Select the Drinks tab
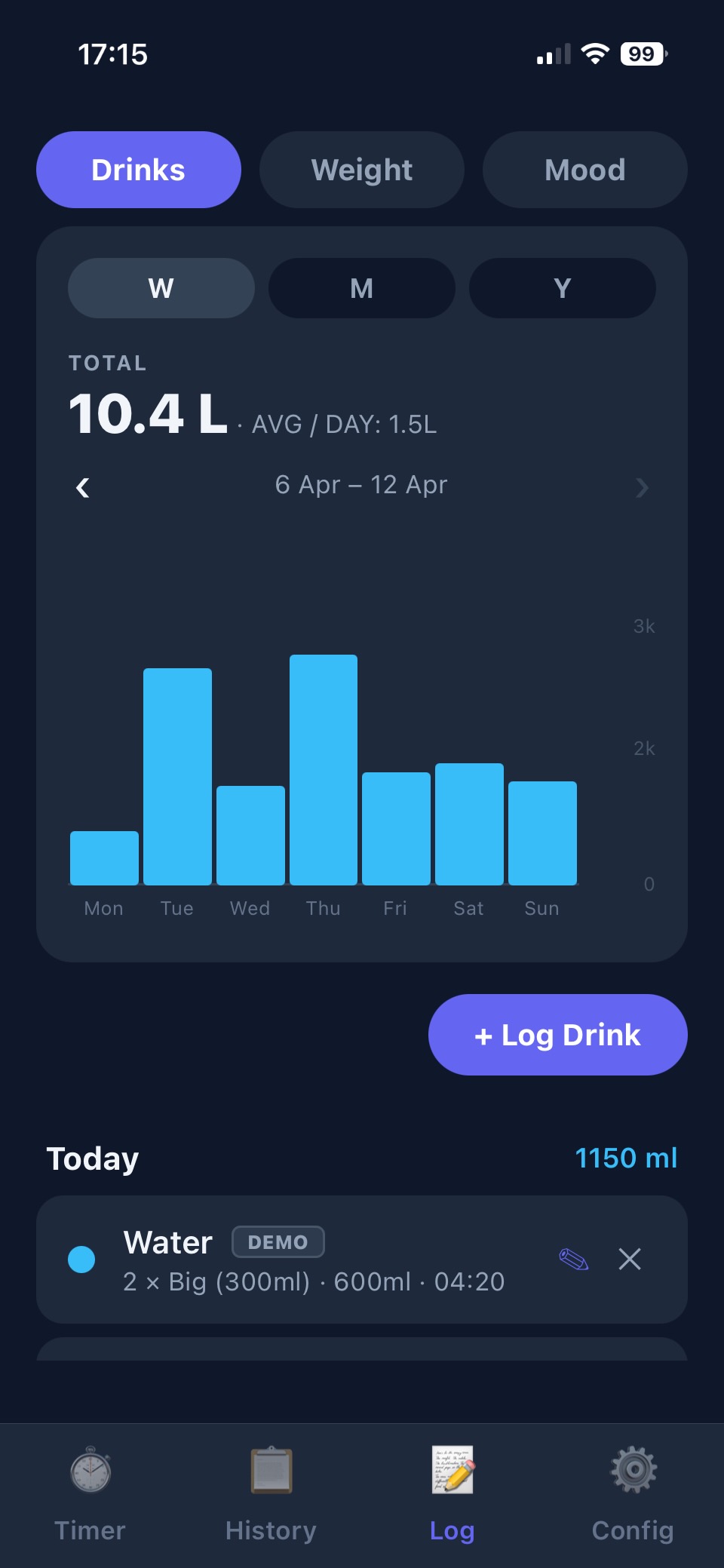This screenshot has height=1568, width=724. pos(139,170)
